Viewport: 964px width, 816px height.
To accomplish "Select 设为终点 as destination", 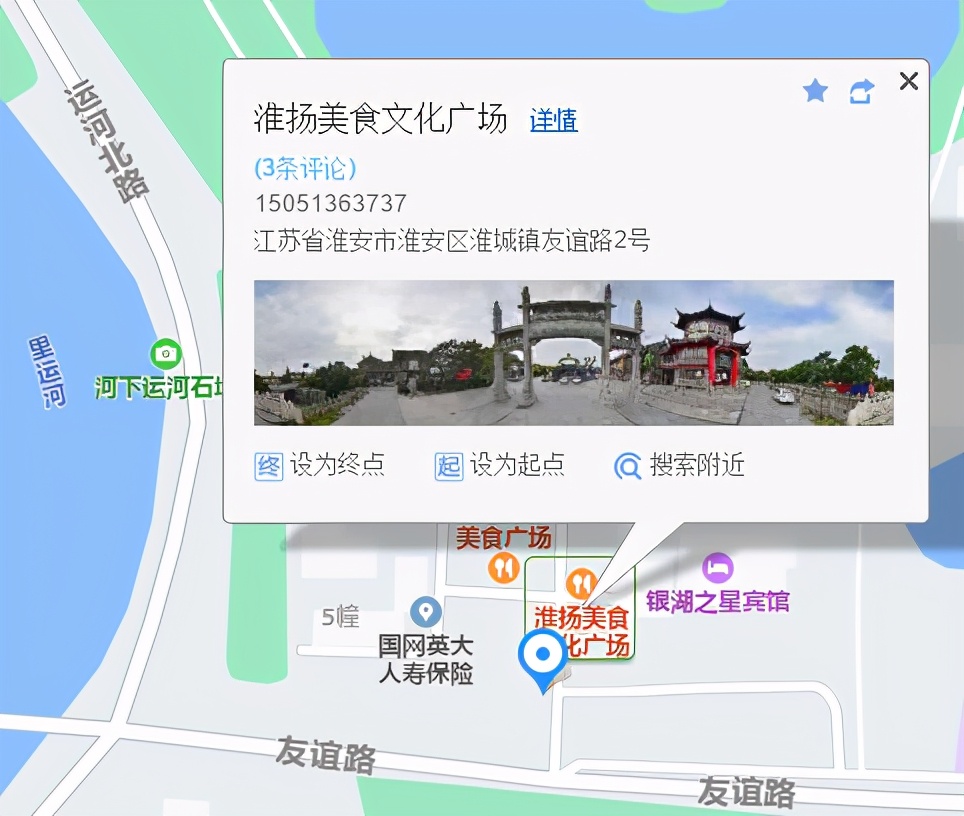I will click(x=320, y=465).
